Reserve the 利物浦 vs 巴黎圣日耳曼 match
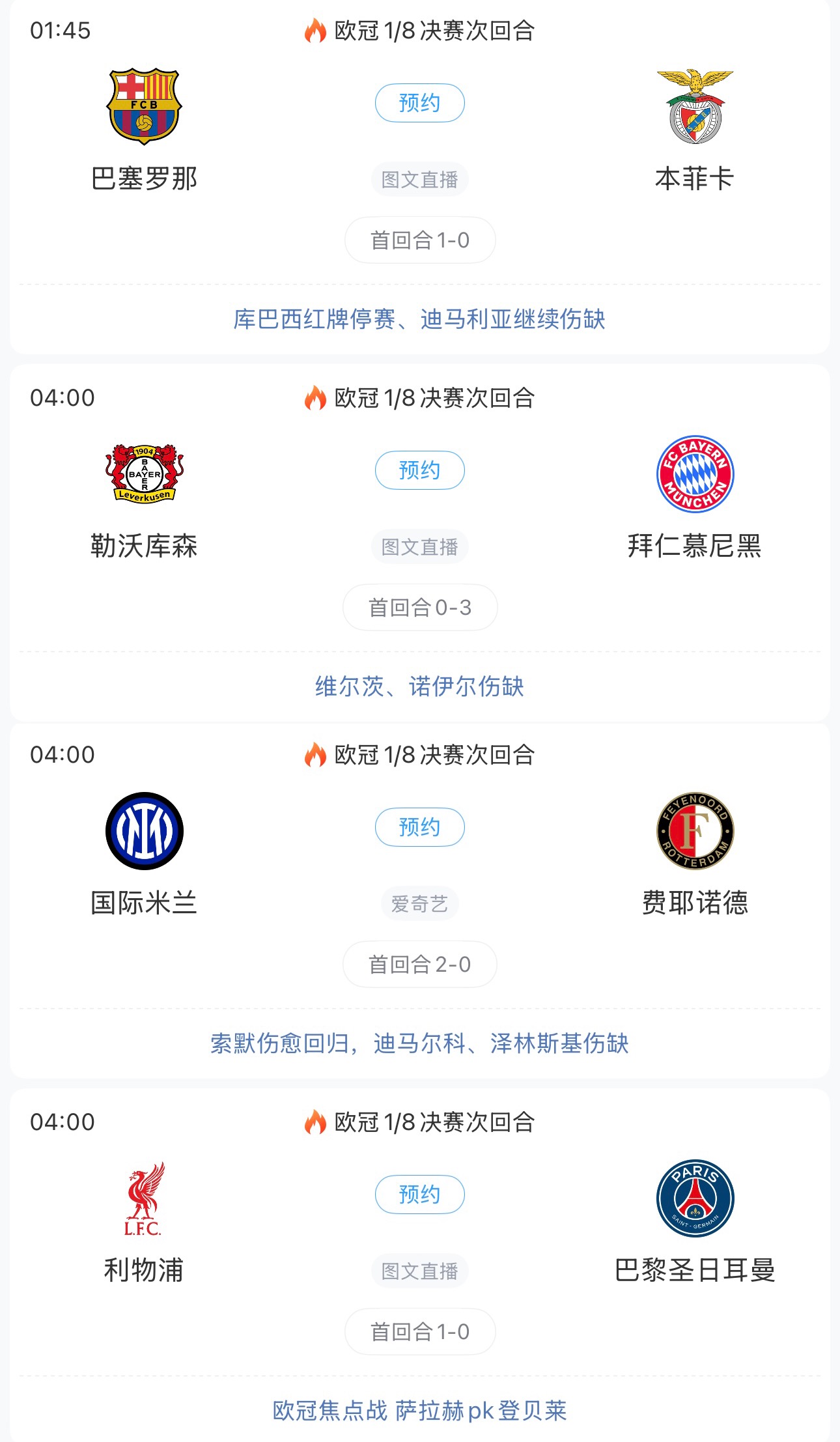 (x=419, y=1195)
